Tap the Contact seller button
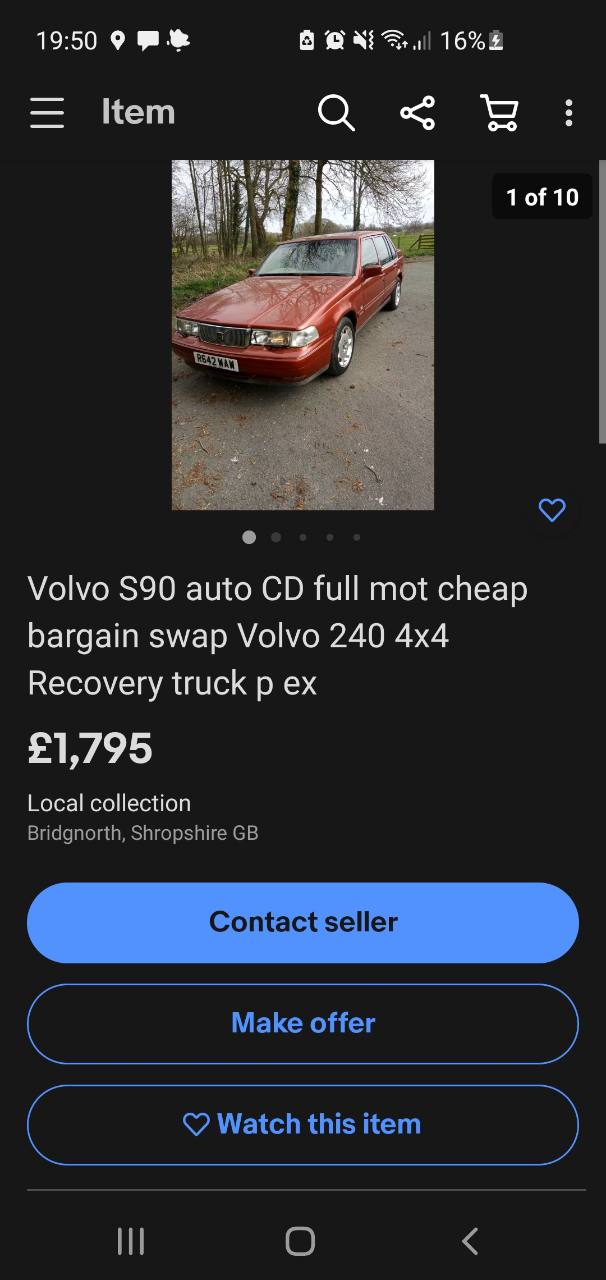The width and height of the screenshot is (606, 1280). pyautogui.click(x=303, y=922)
